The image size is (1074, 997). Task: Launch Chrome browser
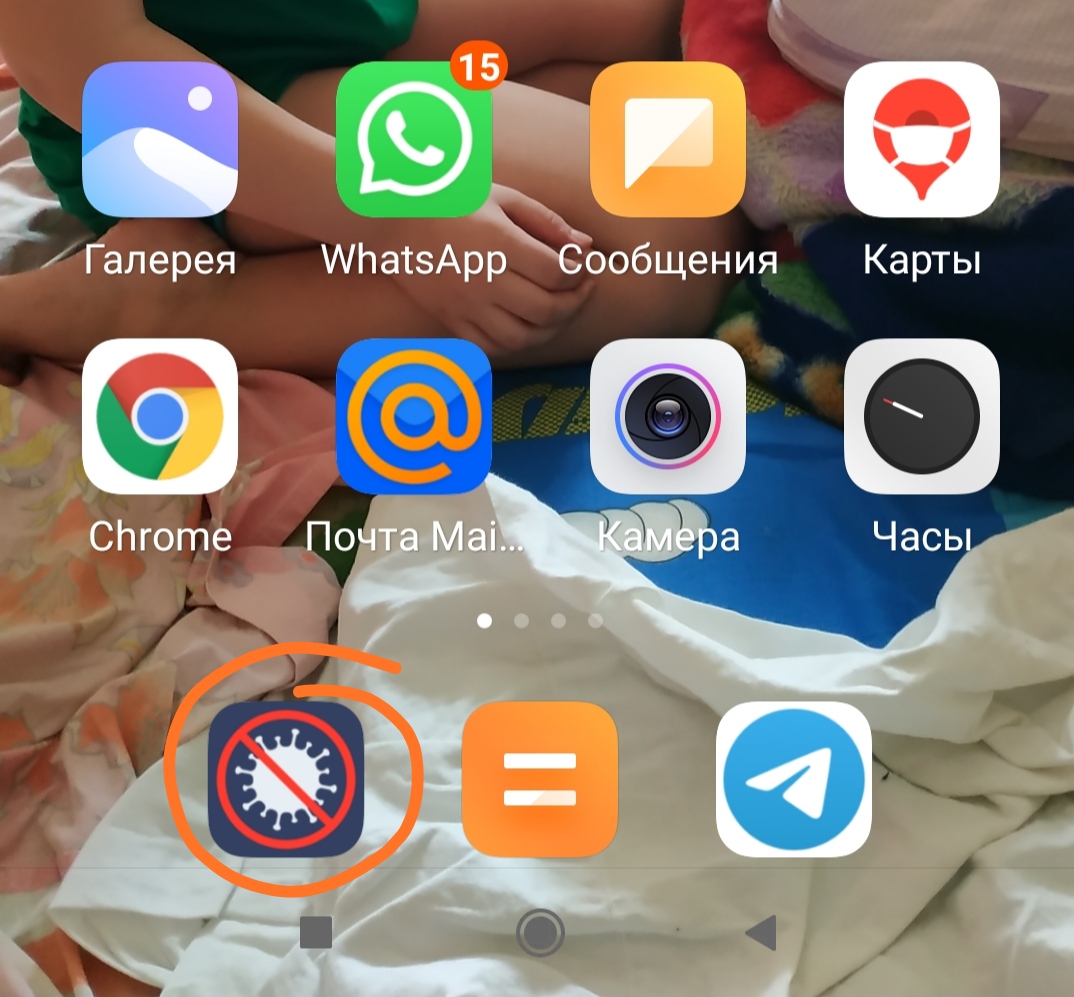tap(160, 417)
